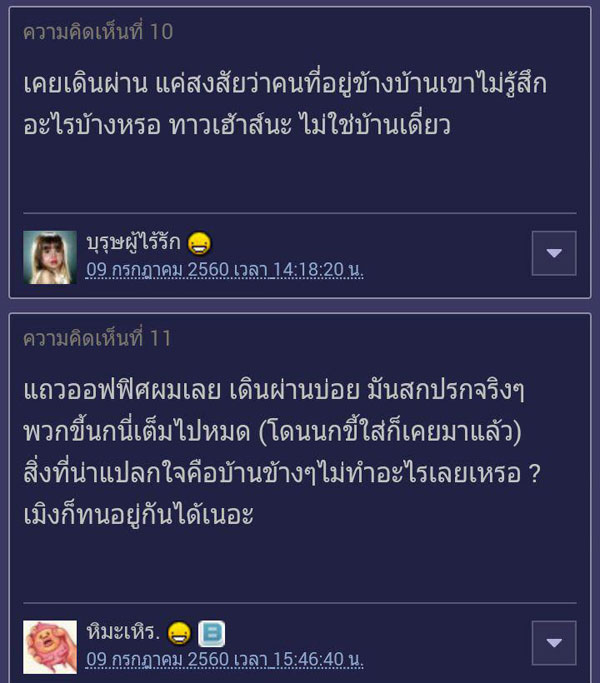This screenshot has width=600, height=683.
Task: Open timestamp link 14:18:20 on comment 10
Action: [224, 269]
